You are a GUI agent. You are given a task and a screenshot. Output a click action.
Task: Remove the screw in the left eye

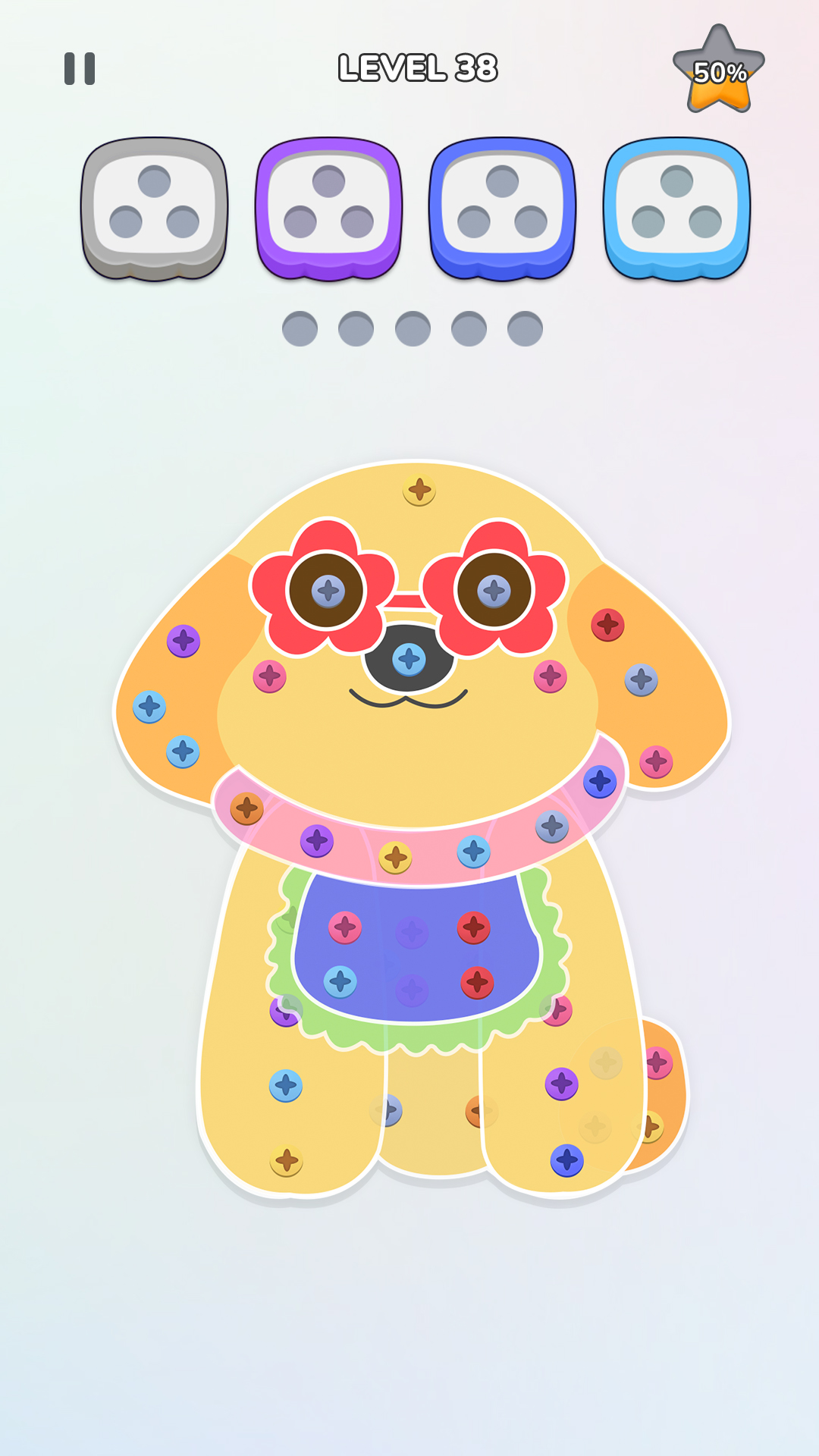pos(328,591)
